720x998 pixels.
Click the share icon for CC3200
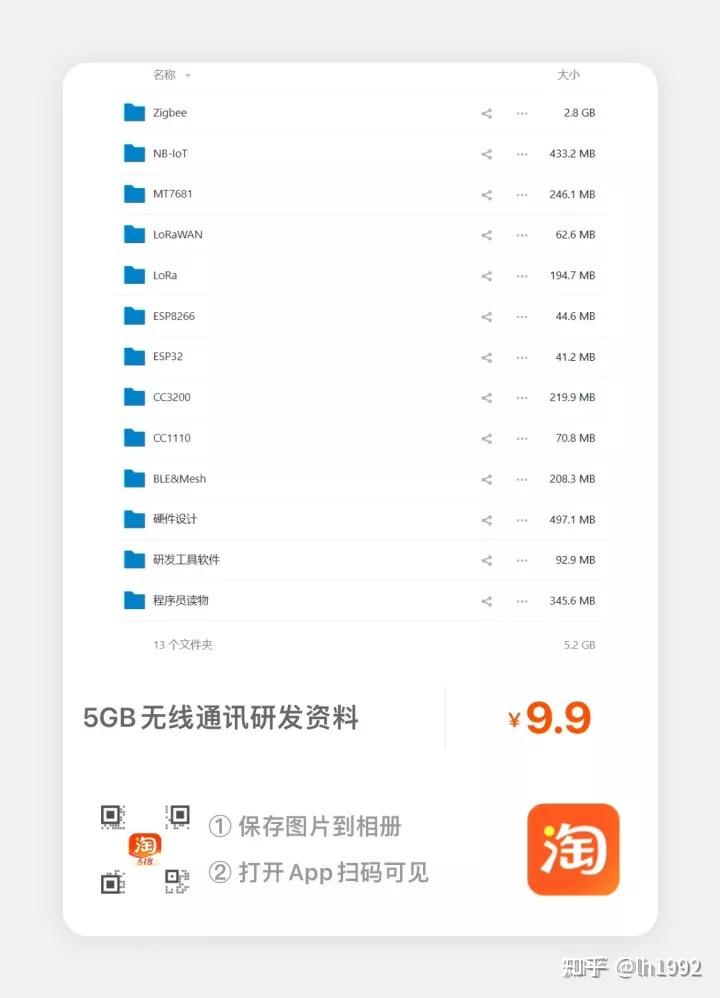pos(485,397)
